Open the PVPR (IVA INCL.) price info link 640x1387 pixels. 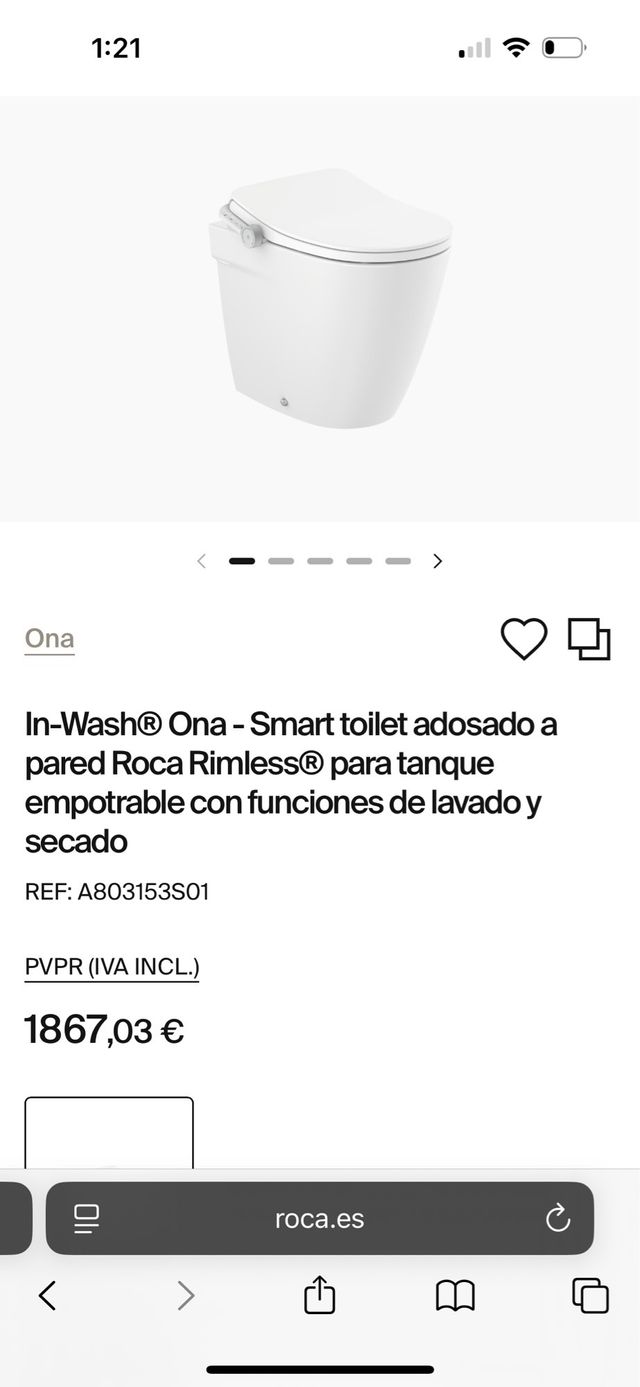(x=112, y=967)
